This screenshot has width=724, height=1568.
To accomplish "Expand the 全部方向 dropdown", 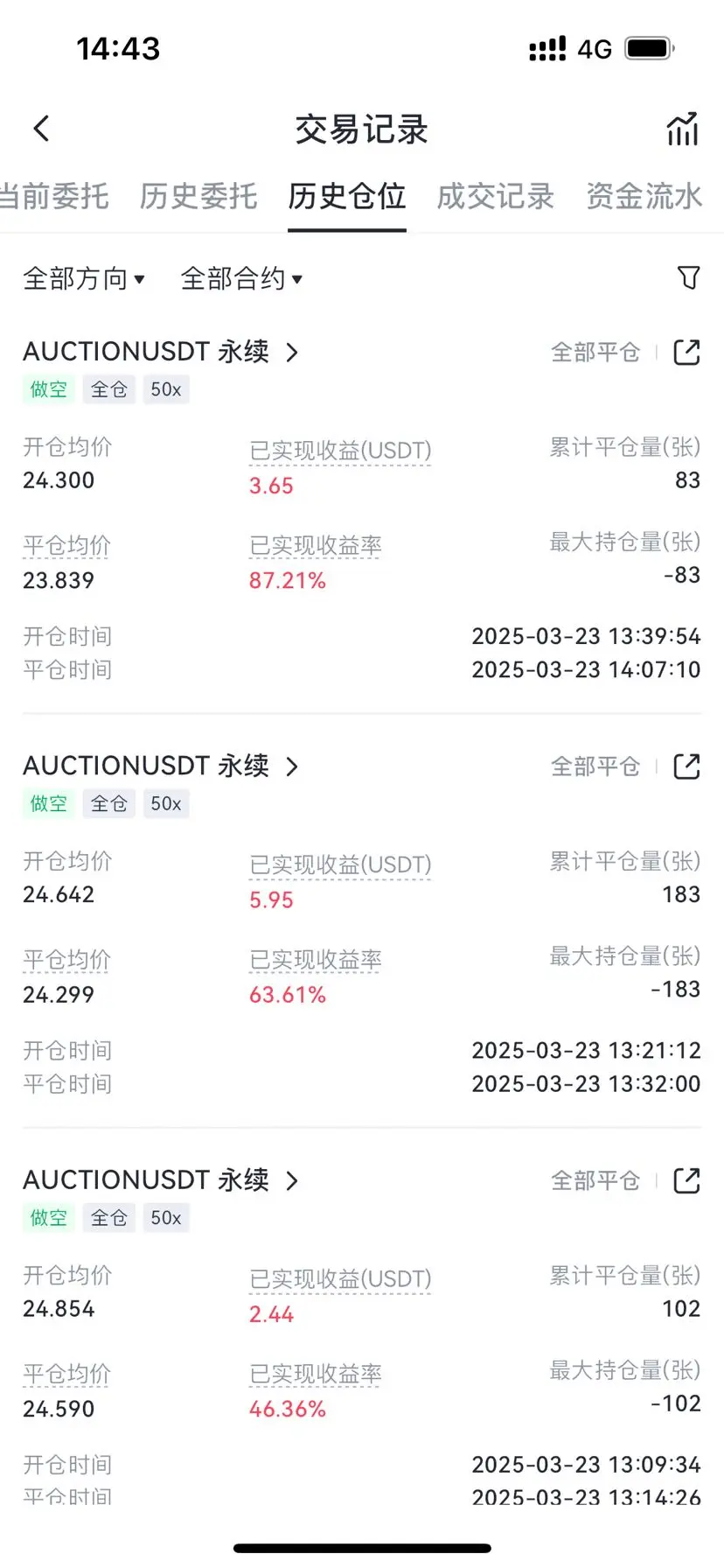I will 84,279.
